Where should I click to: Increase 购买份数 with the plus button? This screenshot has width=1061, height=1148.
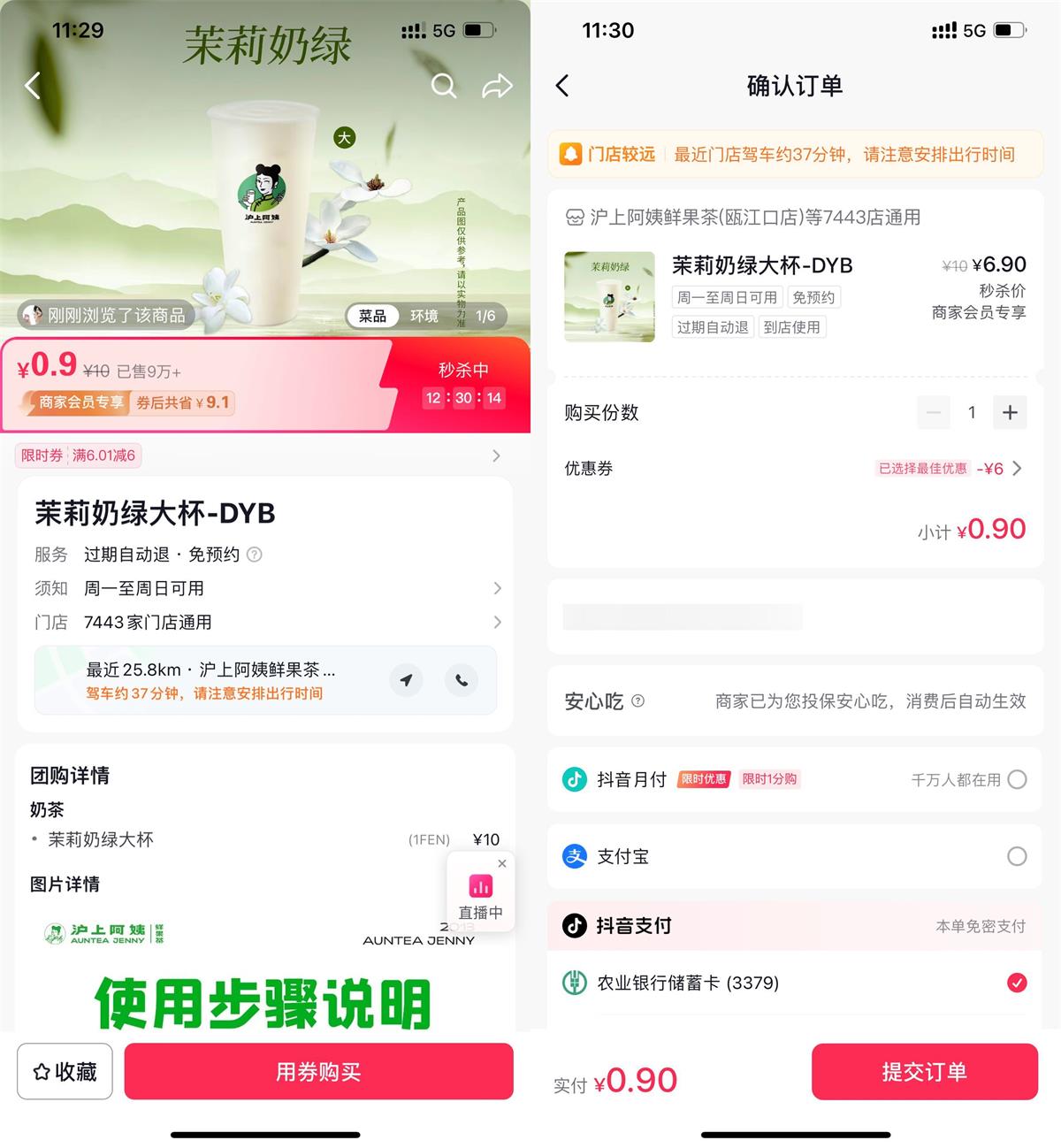[x=1010, y=412]
